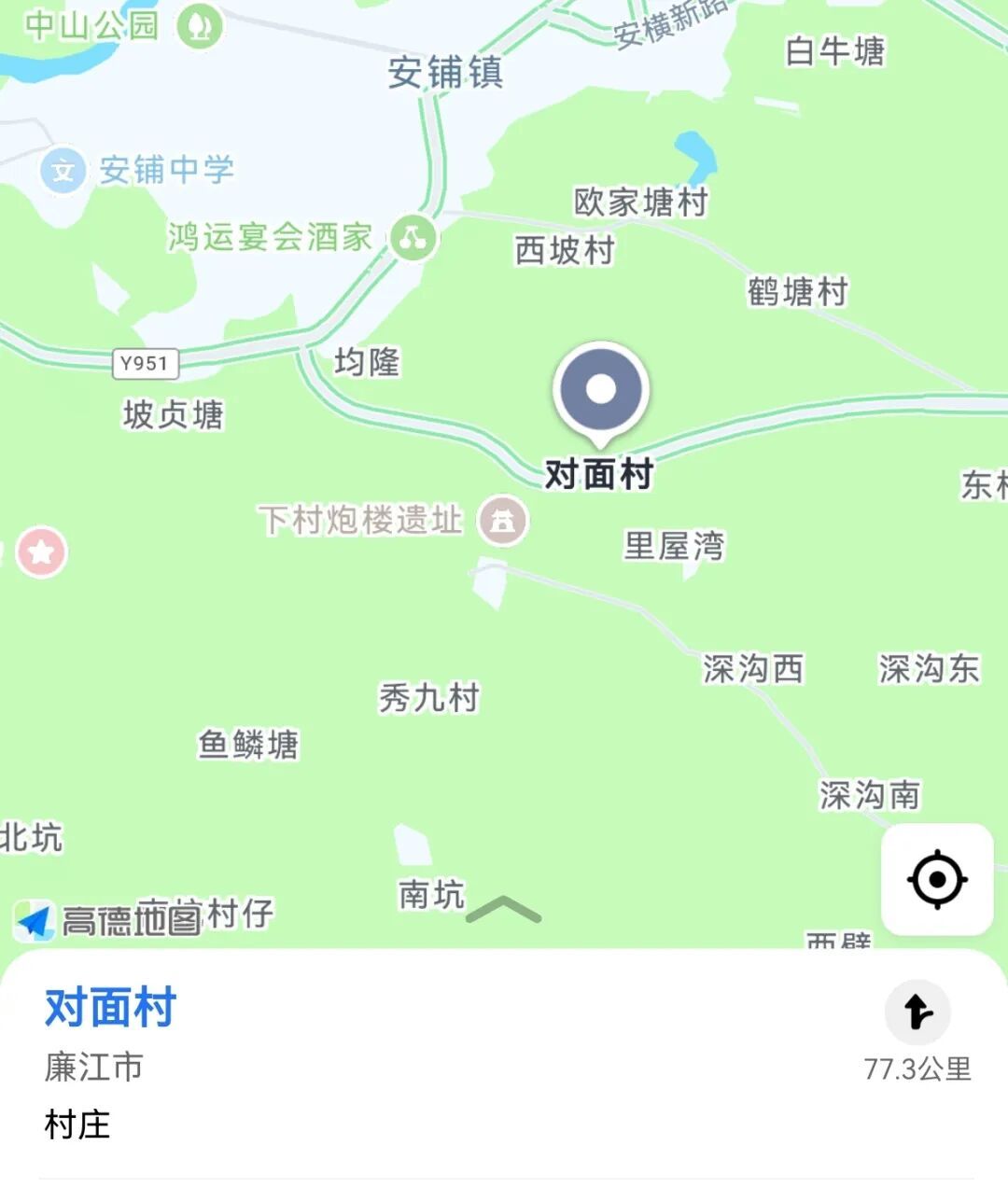Select the 中山公园 park marker

(x=199, y=26)
